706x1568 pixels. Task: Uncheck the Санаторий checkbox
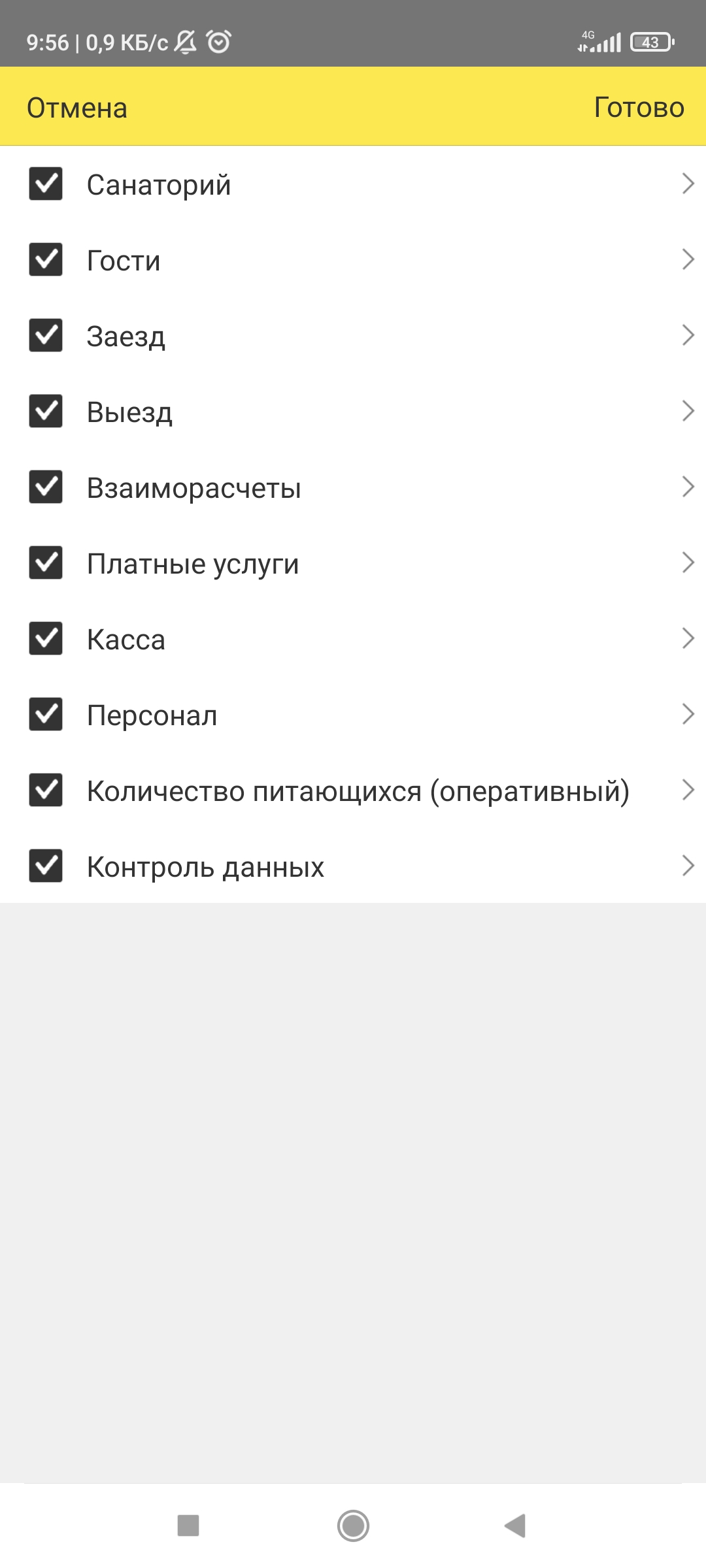46,184
